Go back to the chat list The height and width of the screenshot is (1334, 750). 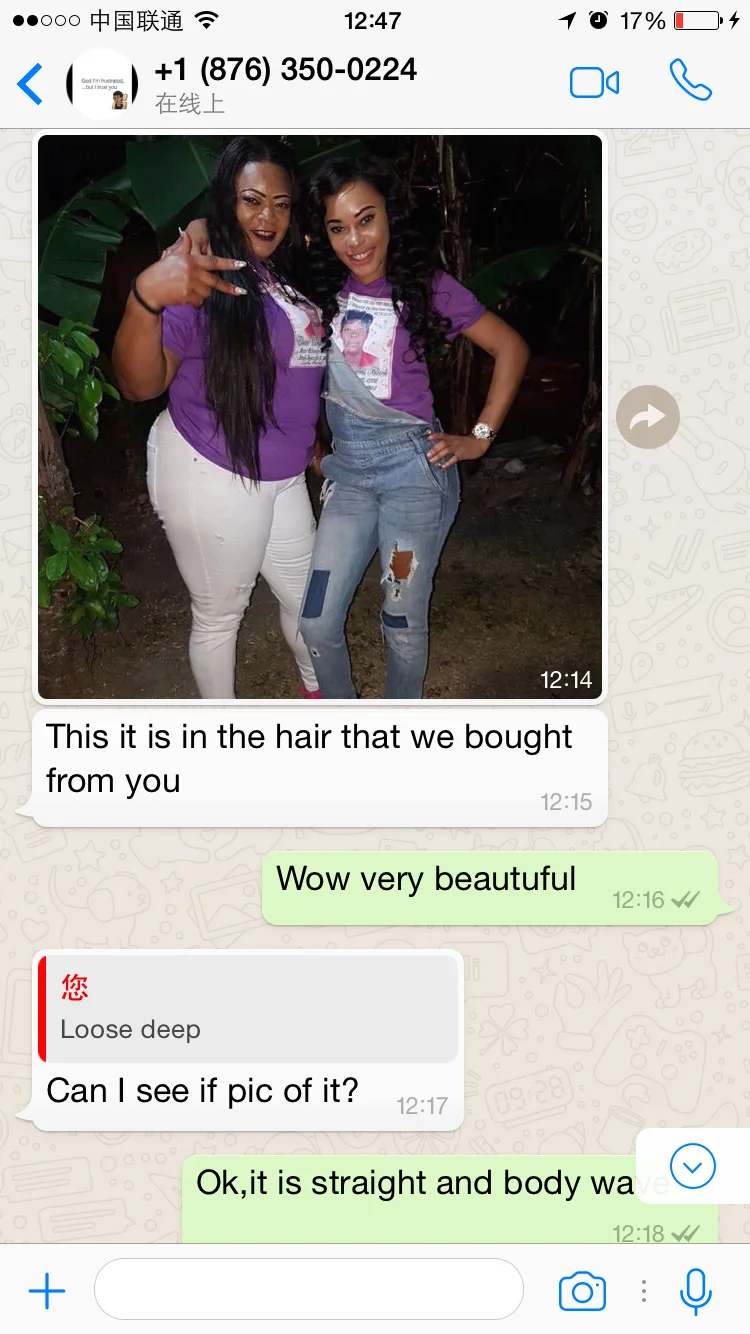coord(31,84)
